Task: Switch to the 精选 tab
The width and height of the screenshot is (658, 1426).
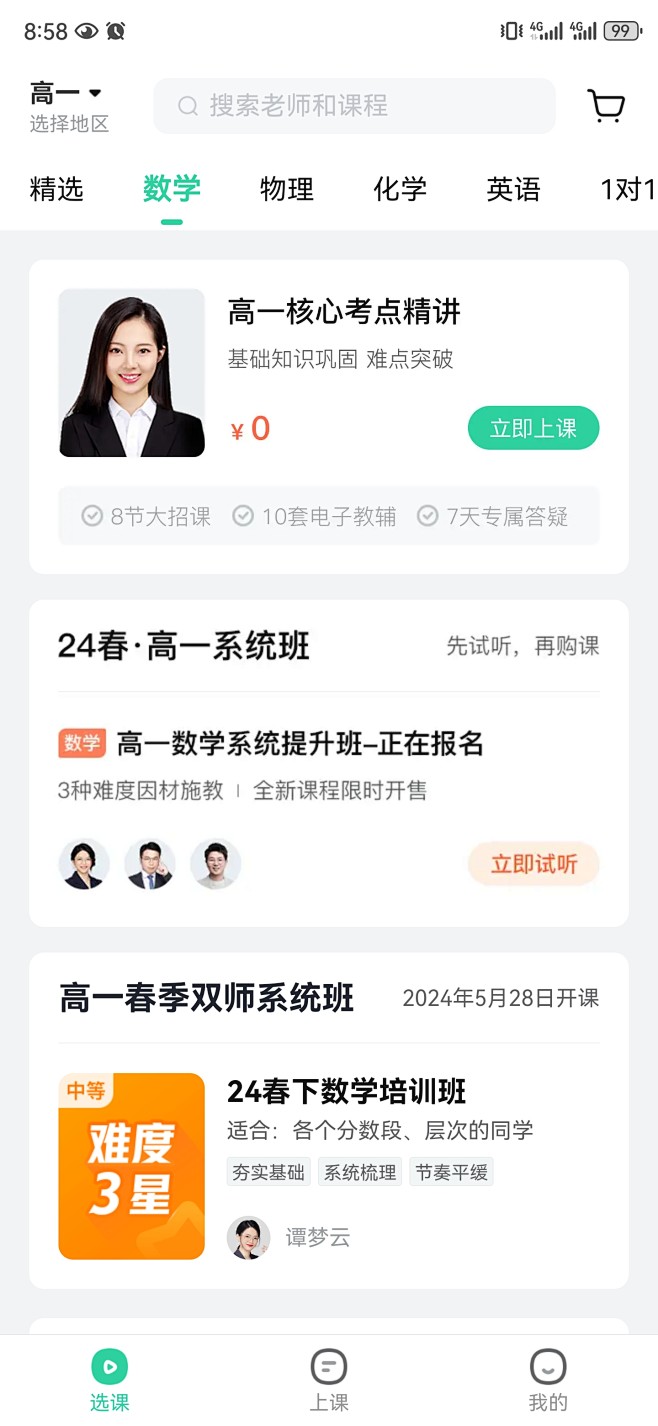Action: pyautogui.click(x=57, y=189)
